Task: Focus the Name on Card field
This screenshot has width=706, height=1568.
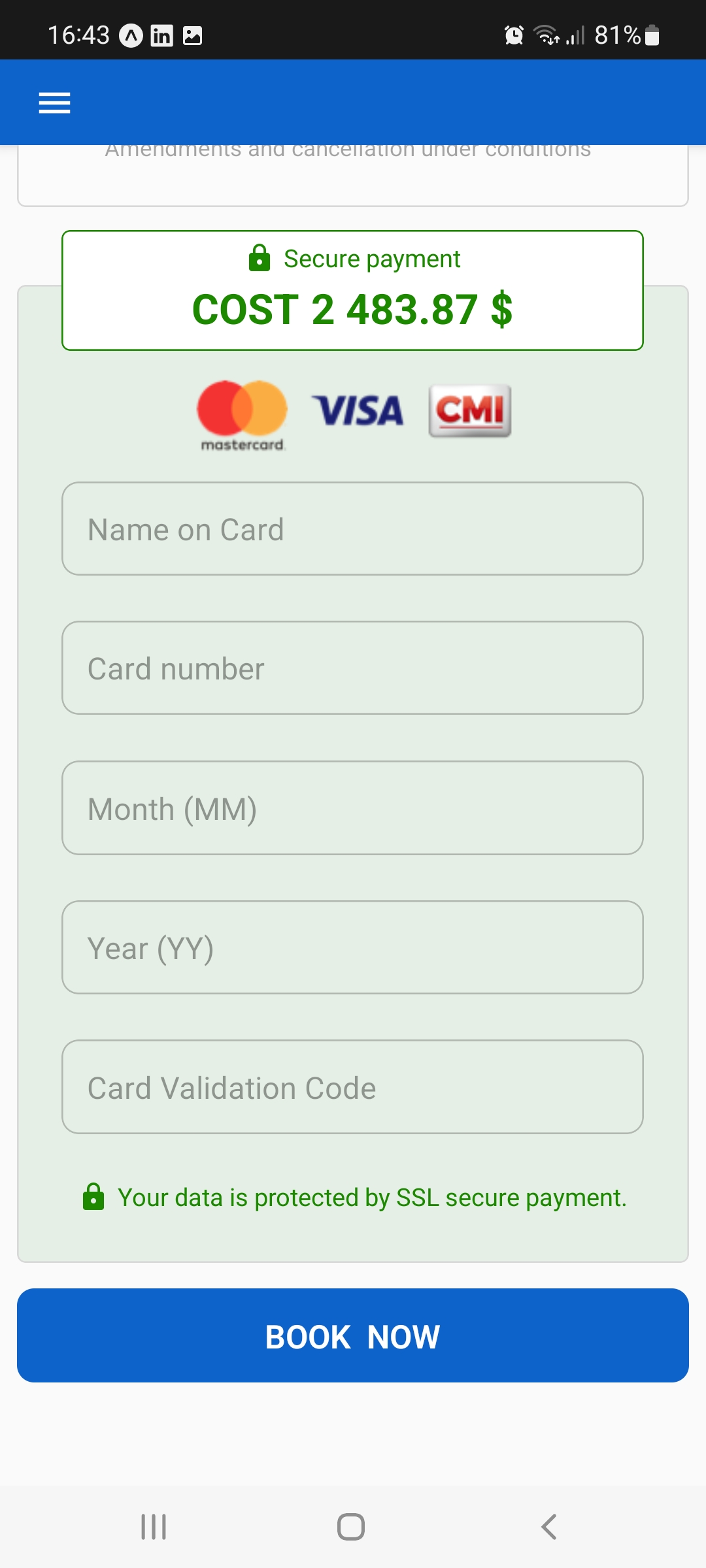Action: click(x=352, y=529)
